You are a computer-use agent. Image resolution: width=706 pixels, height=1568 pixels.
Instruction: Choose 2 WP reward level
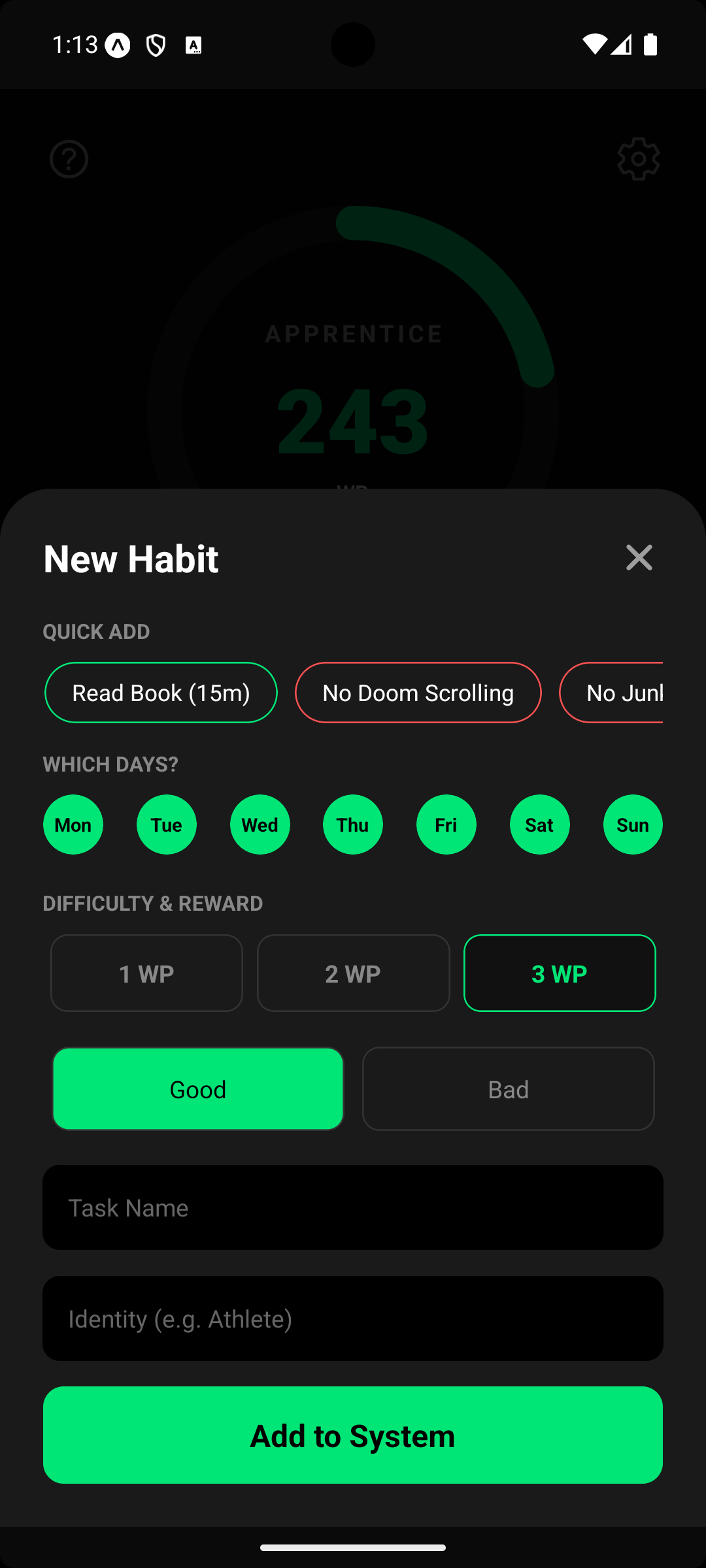pos(353,973)
